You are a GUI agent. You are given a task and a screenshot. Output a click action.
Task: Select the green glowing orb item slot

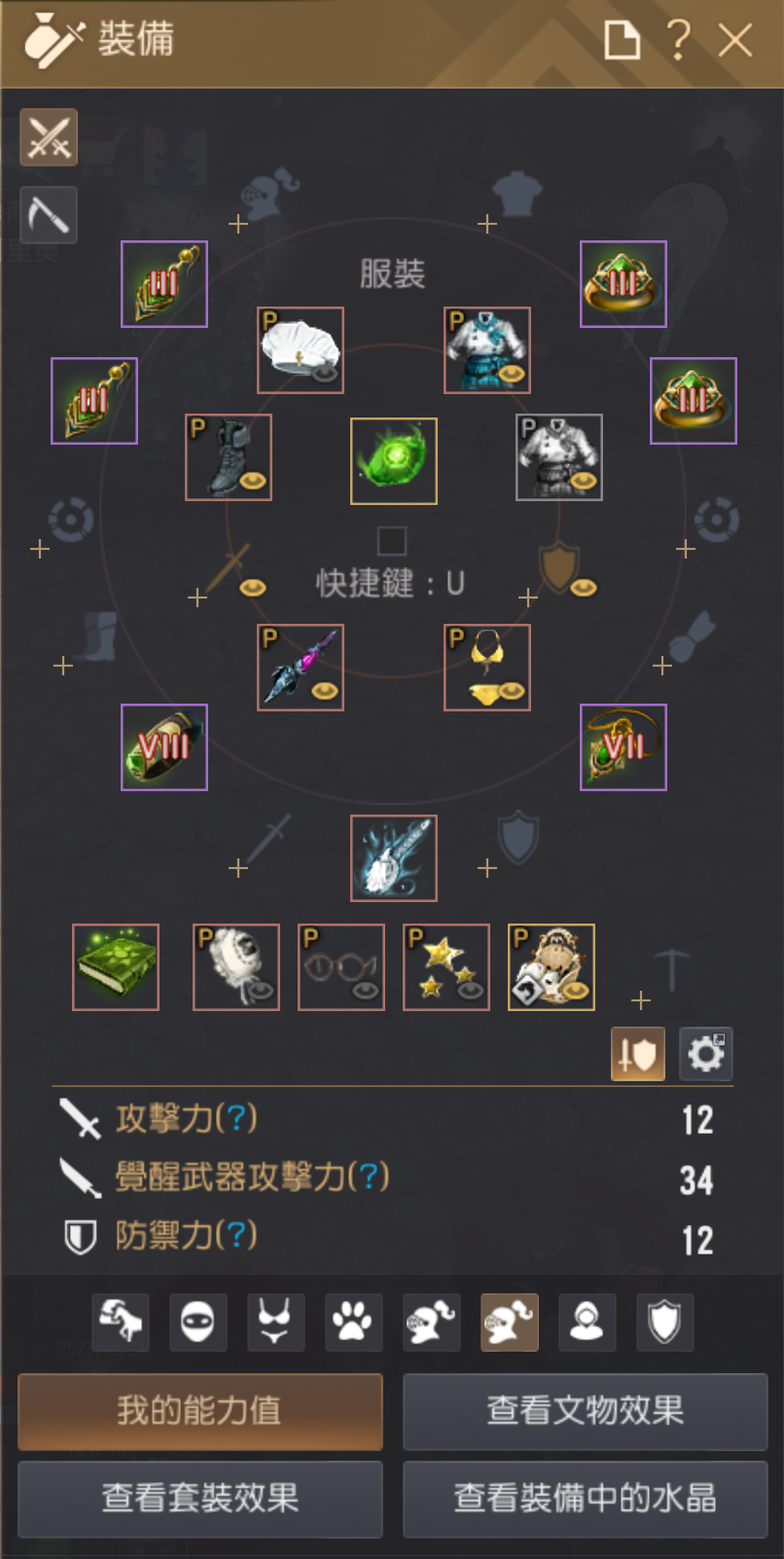pyautogui.click(x=394, y=461)
